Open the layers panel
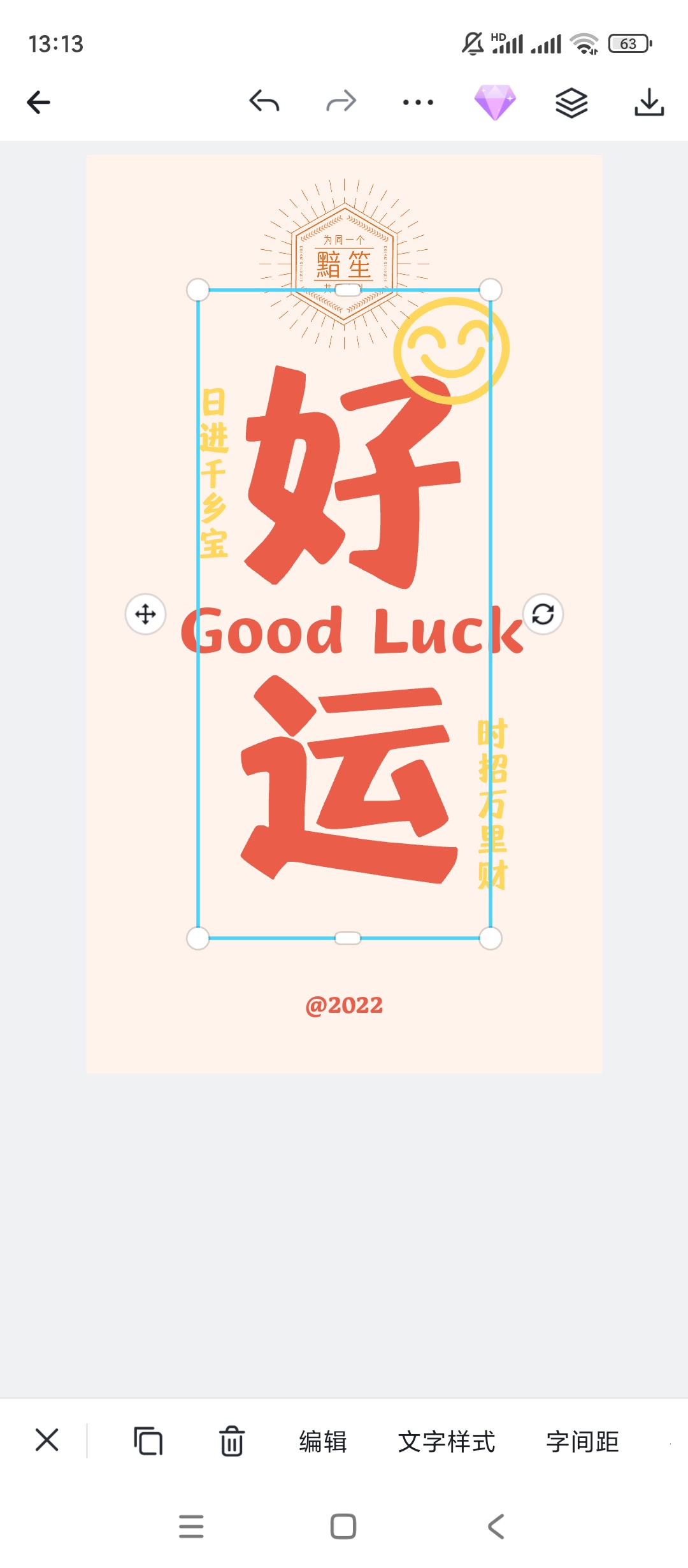The image size is (688, 1568). (571, 102)
